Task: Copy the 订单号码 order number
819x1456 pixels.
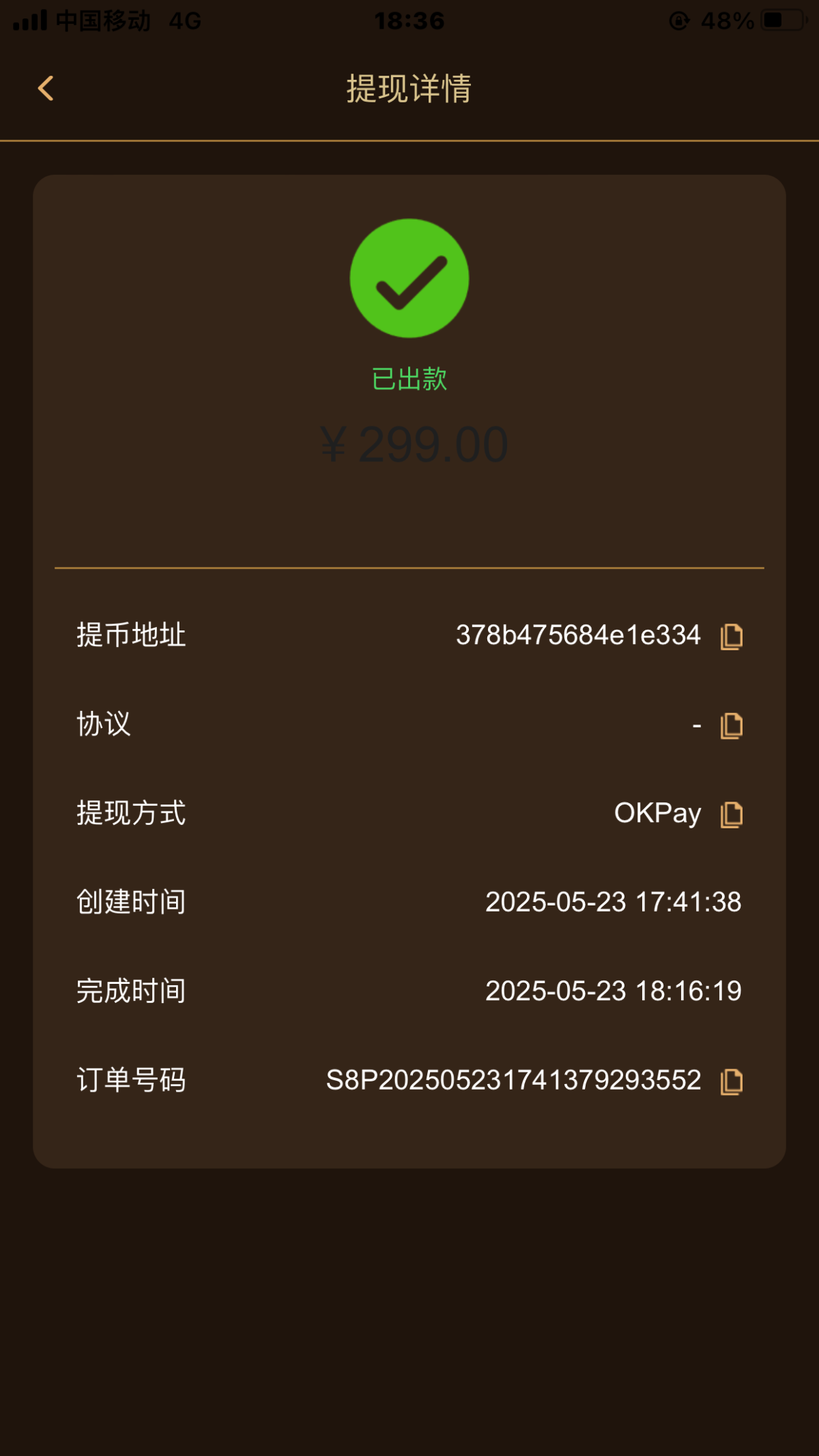Action: click(731, 1081)
